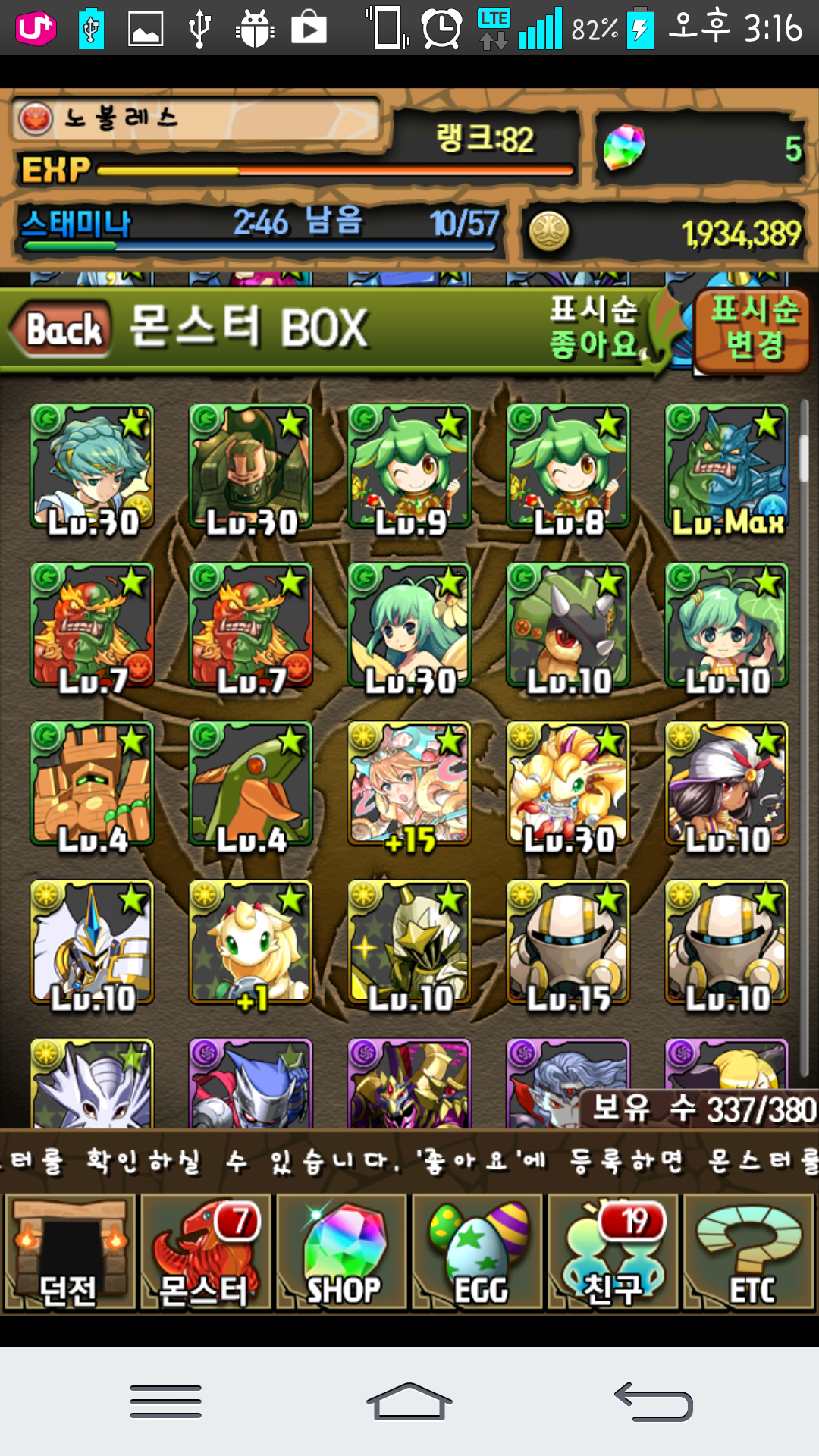Choose the green-haired girl monster at Lv.8
The height and width of the screenshot is (1456, 819).
coord(568,468)
